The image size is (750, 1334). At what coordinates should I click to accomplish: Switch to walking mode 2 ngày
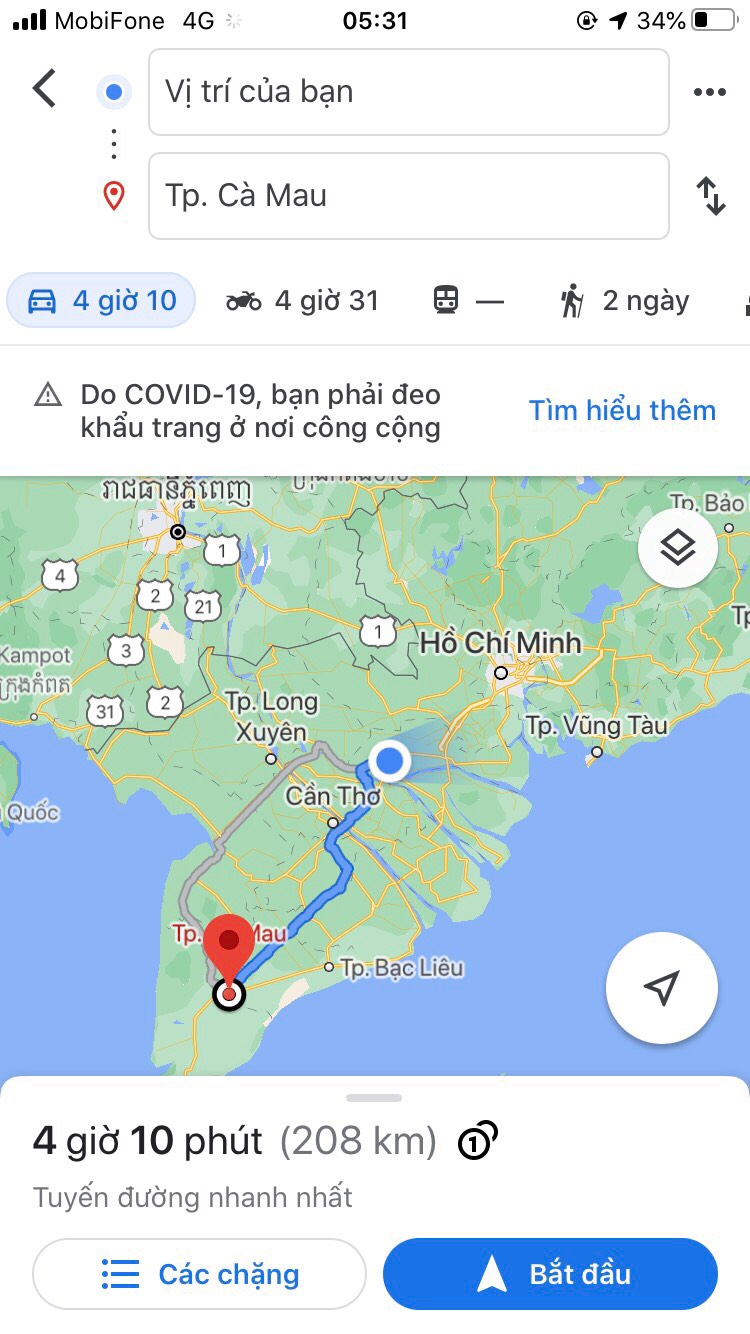(x=625, y=300)
